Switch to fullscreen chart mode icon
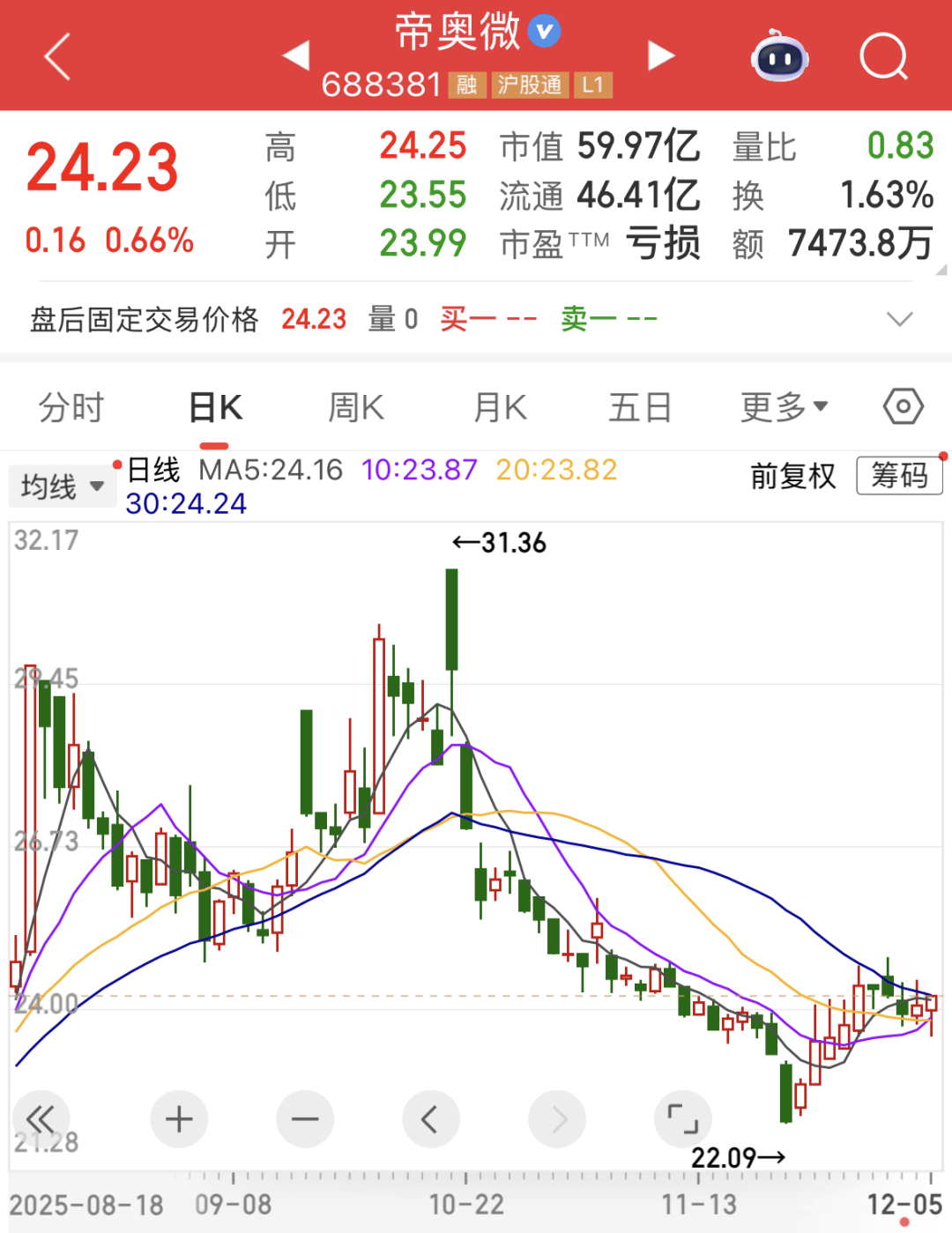Image resolution: width=952 pixels, height=1233 pixels. click(683, 1118)
